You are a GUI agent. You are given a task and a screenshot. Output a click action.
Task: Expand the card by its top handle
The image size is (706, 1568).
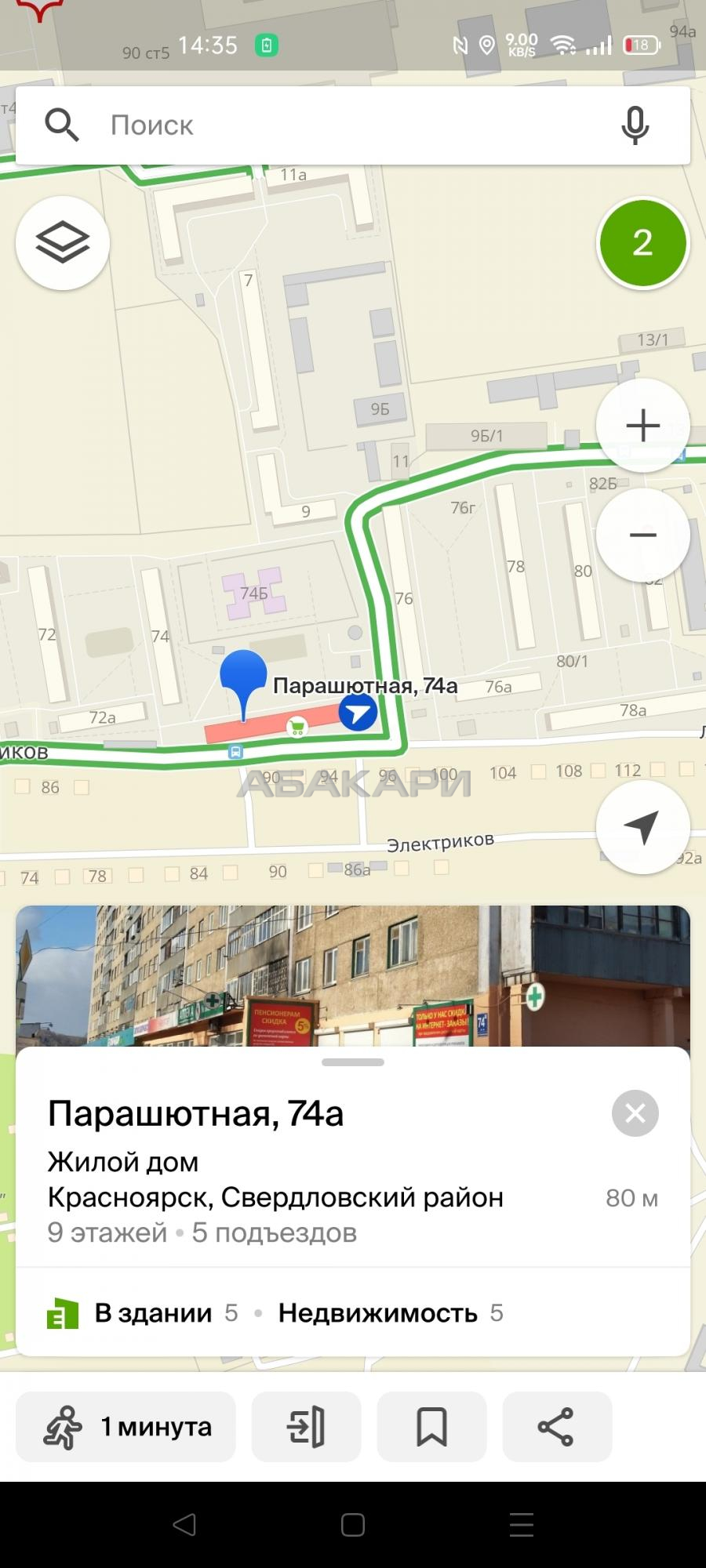pos(353,1062)
